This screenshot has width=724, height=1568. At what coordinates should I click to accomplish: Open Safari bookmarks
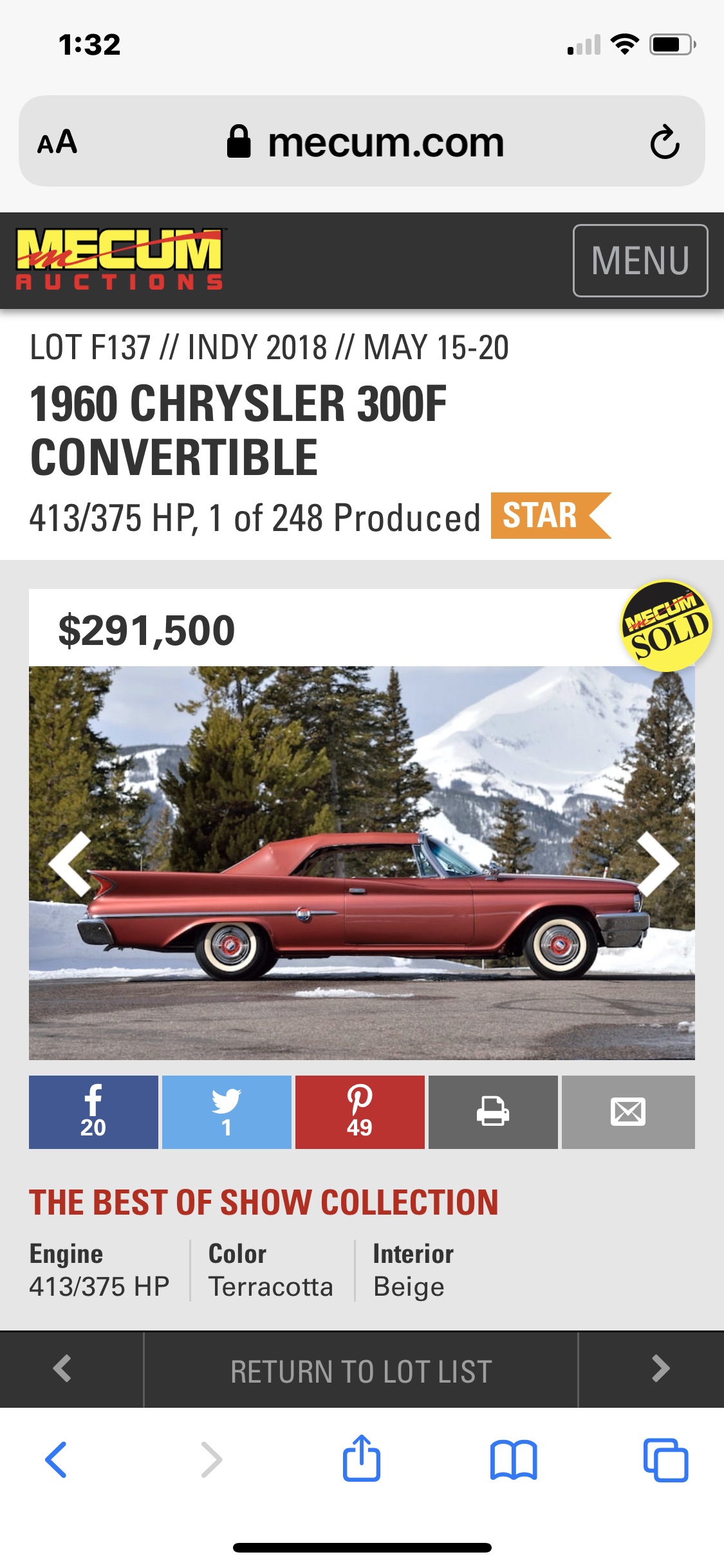[513, 1459]
